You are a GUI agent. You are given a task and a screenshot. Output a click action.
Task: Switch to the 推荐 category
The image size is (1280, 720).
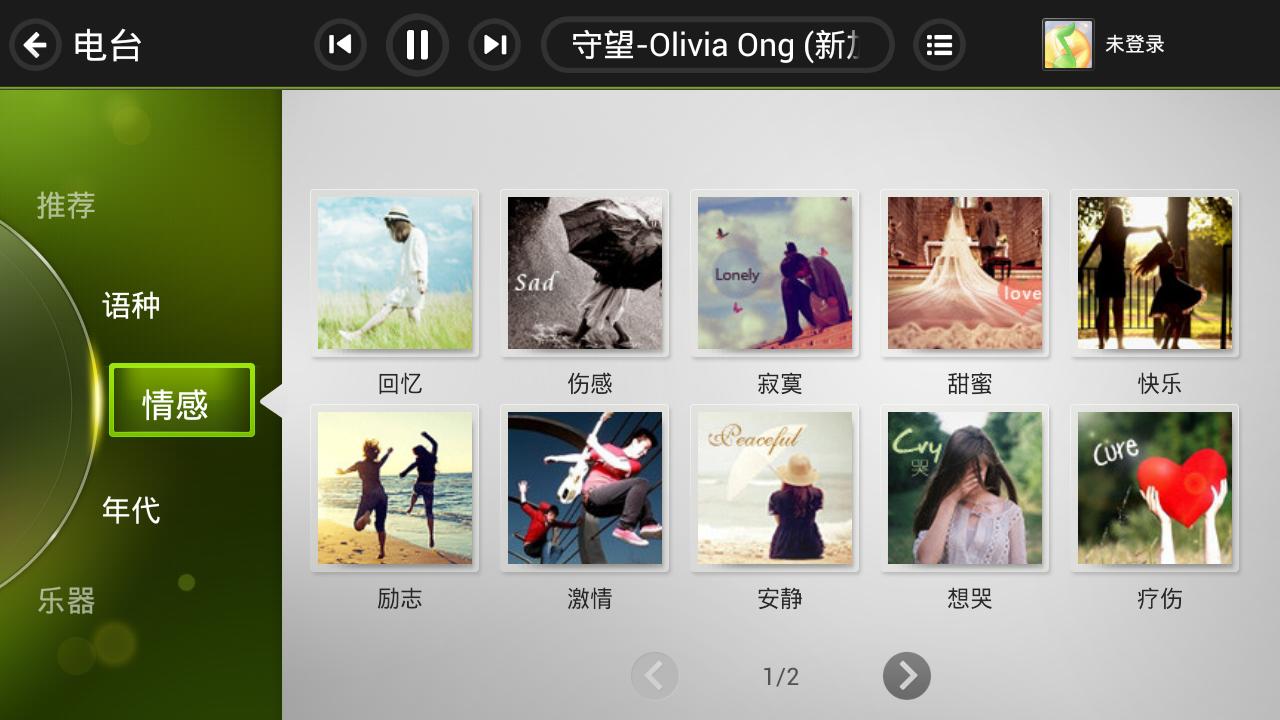[x=66, y=205]
